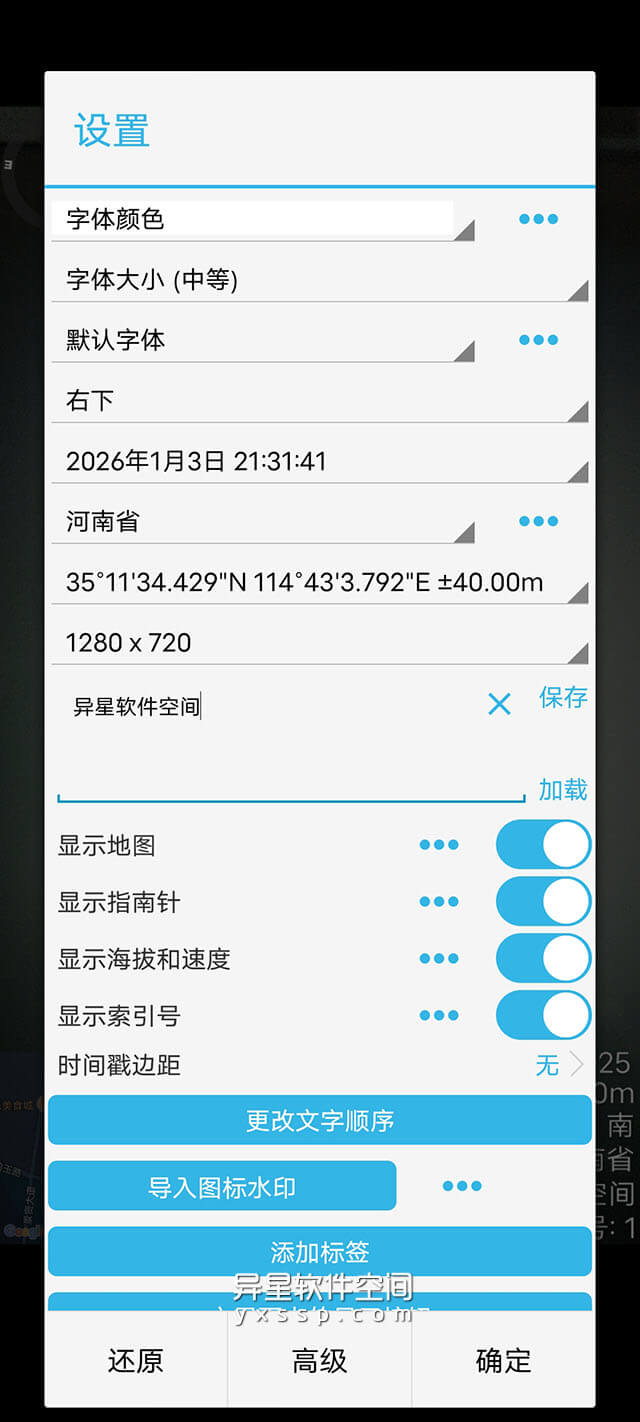Image resolution: width=640 pixels, height=1422 pixels.
Task: Confirm settings with 确定
Action: (503, 1361)
